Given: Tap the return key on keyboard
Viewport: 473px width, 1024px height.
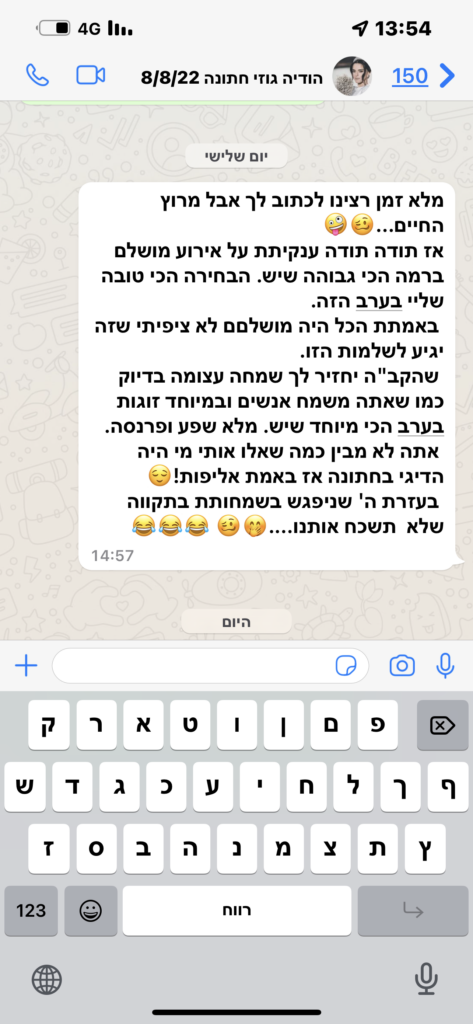Looking at the screenshot, I should point(413,910).
